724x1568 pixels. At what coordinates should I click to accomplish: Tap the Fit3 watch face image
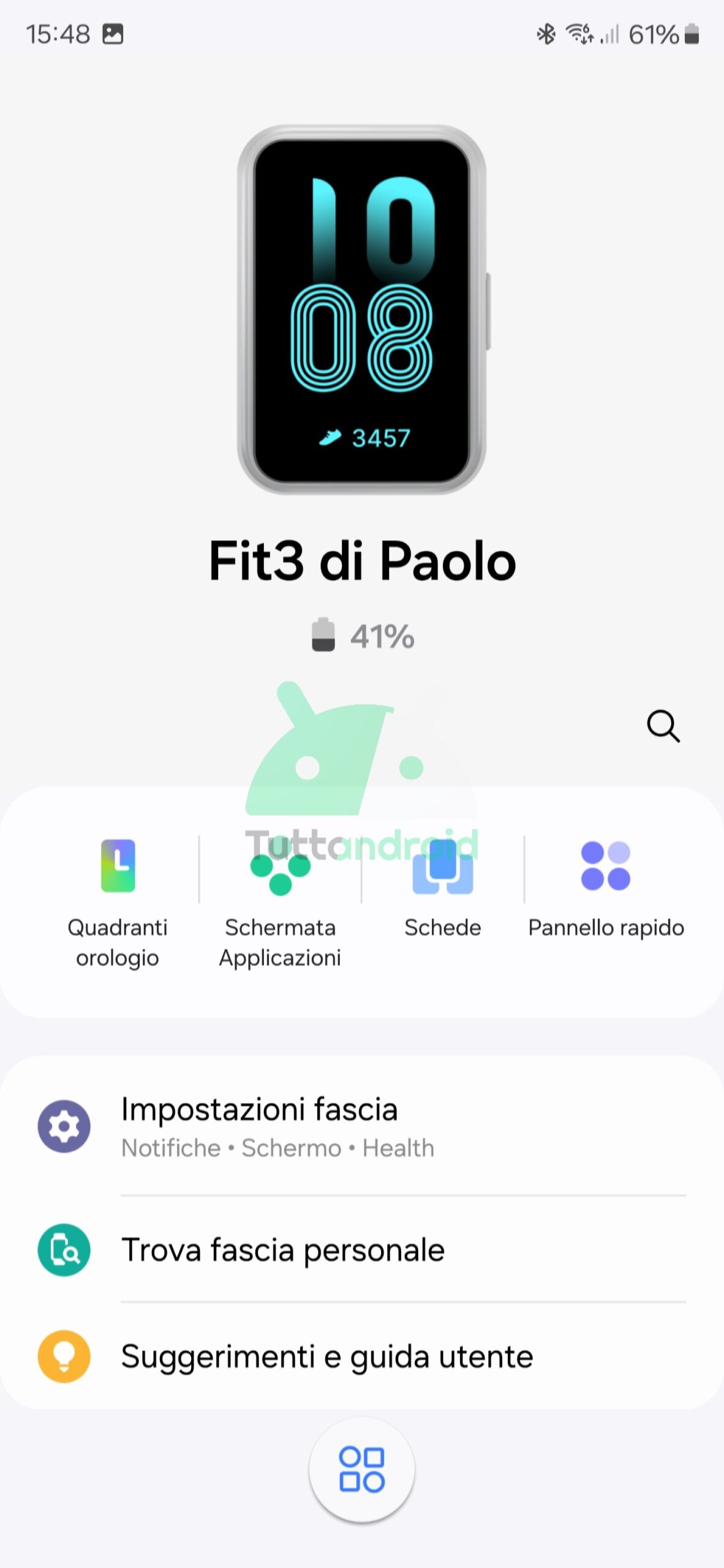pos(362,310)
